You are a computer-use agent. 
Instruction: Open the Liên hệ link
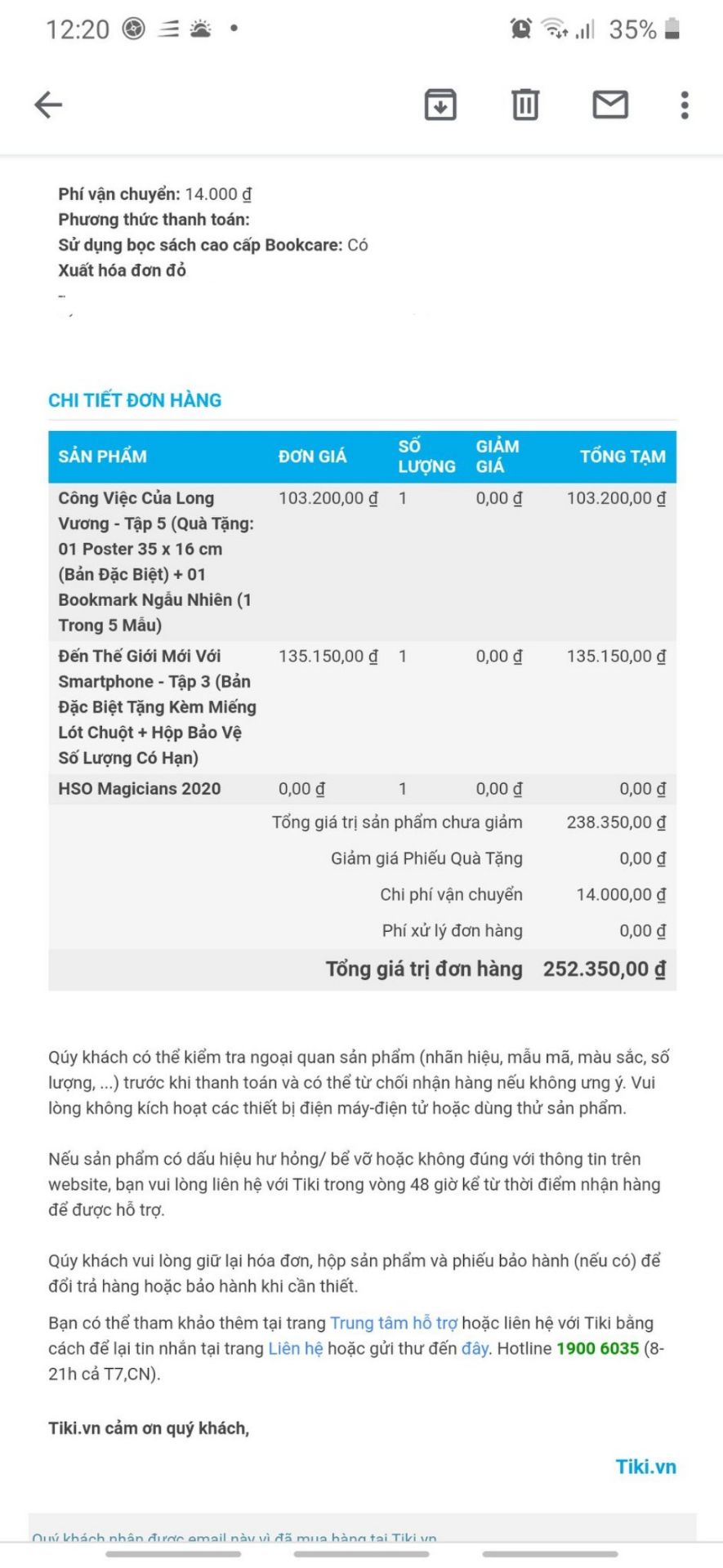tap(296, 1348)
